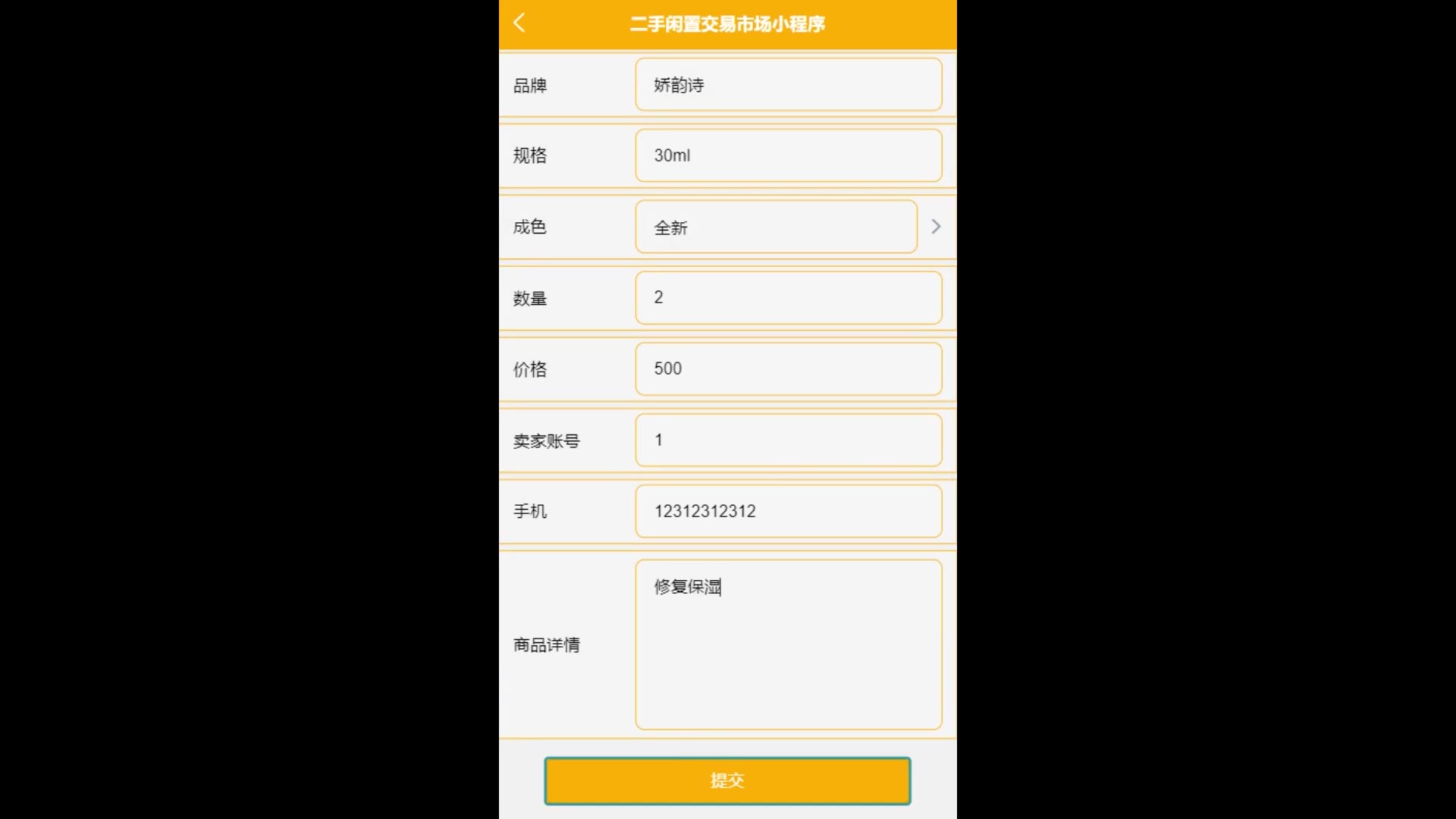Image resolution: width=1456 pixels, height=819 pixels.
Task: Go back using the header arrow
Action: (519, 23)
